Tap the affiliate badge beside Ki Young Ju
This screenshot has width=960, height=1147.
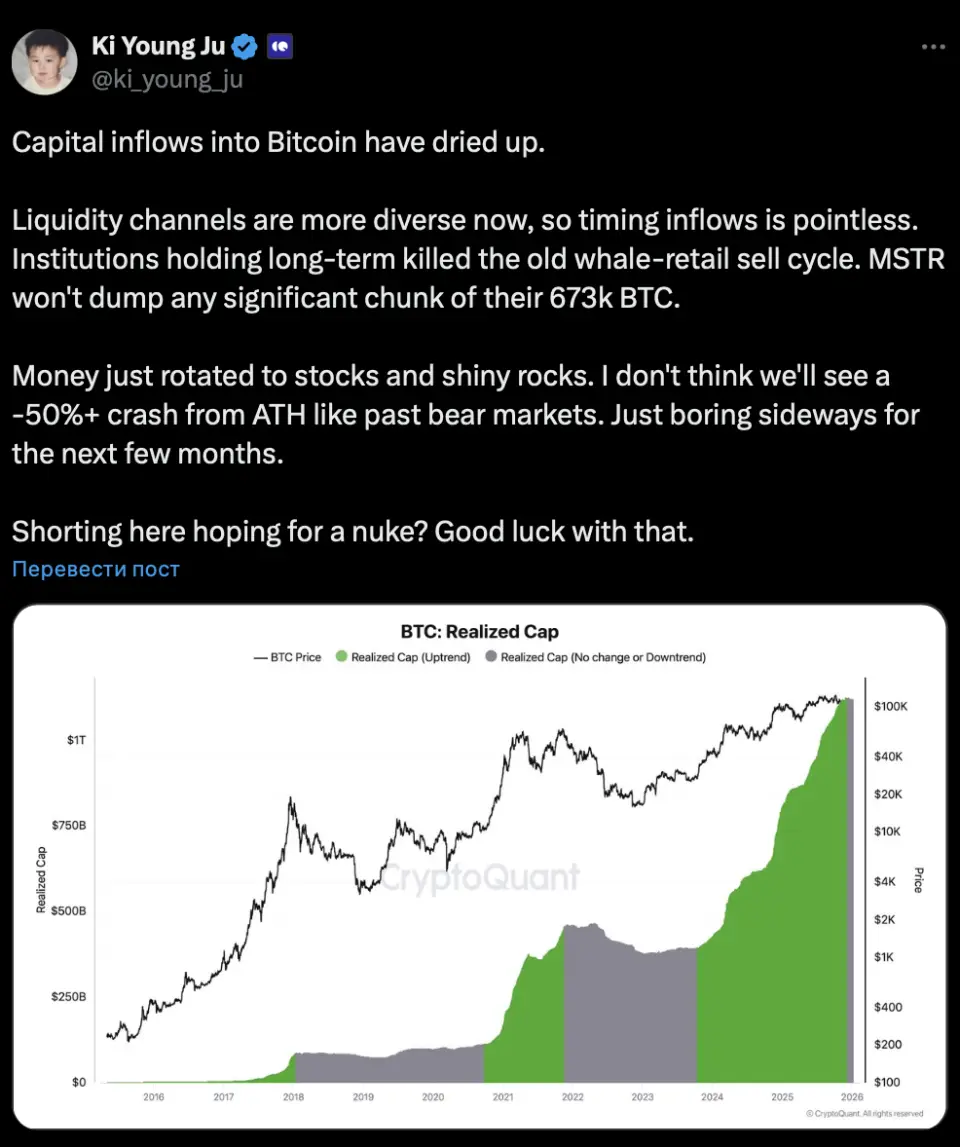tap(279, 46)
